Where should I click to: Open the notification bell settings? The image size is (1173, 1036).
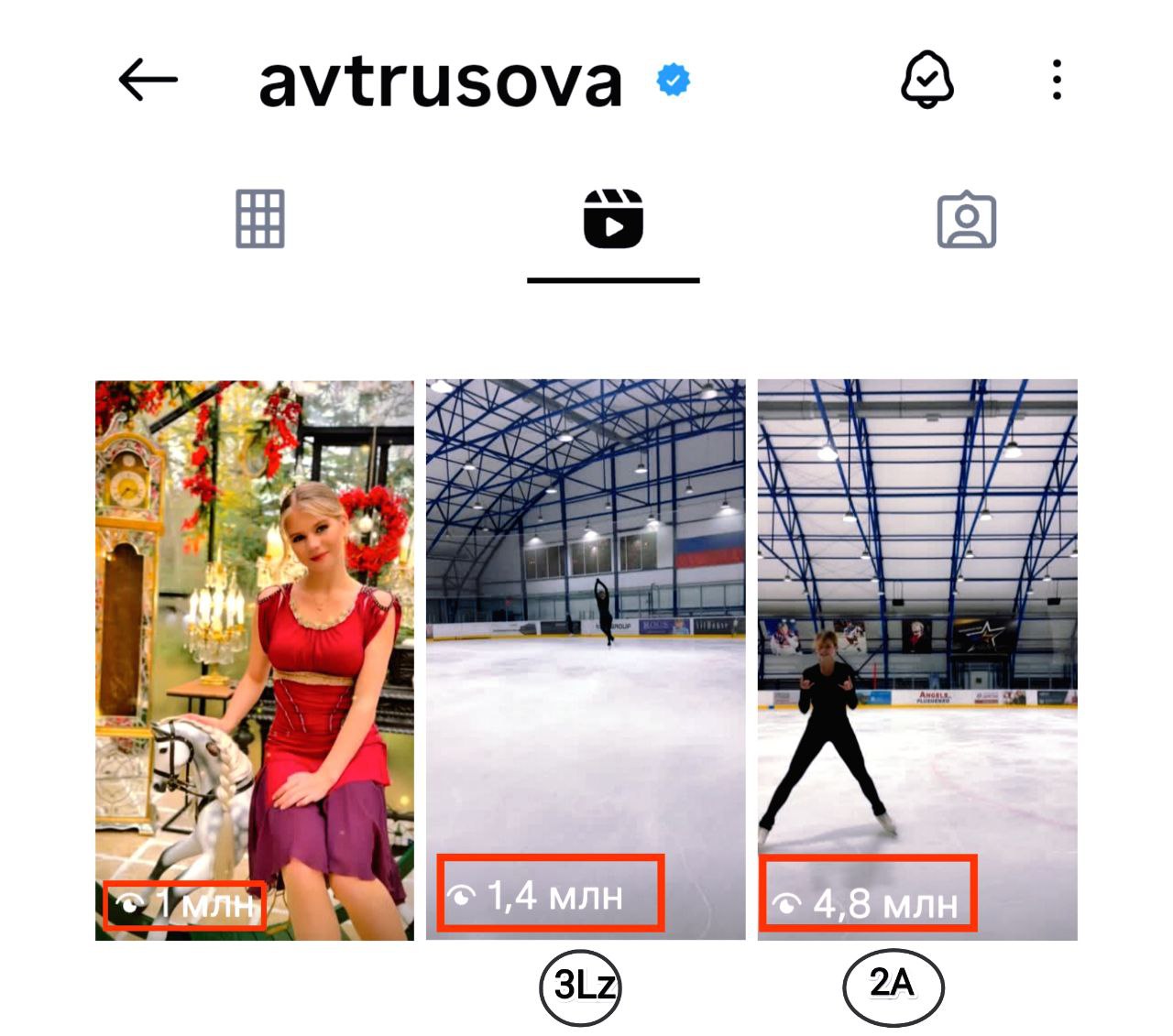(927, 80)
